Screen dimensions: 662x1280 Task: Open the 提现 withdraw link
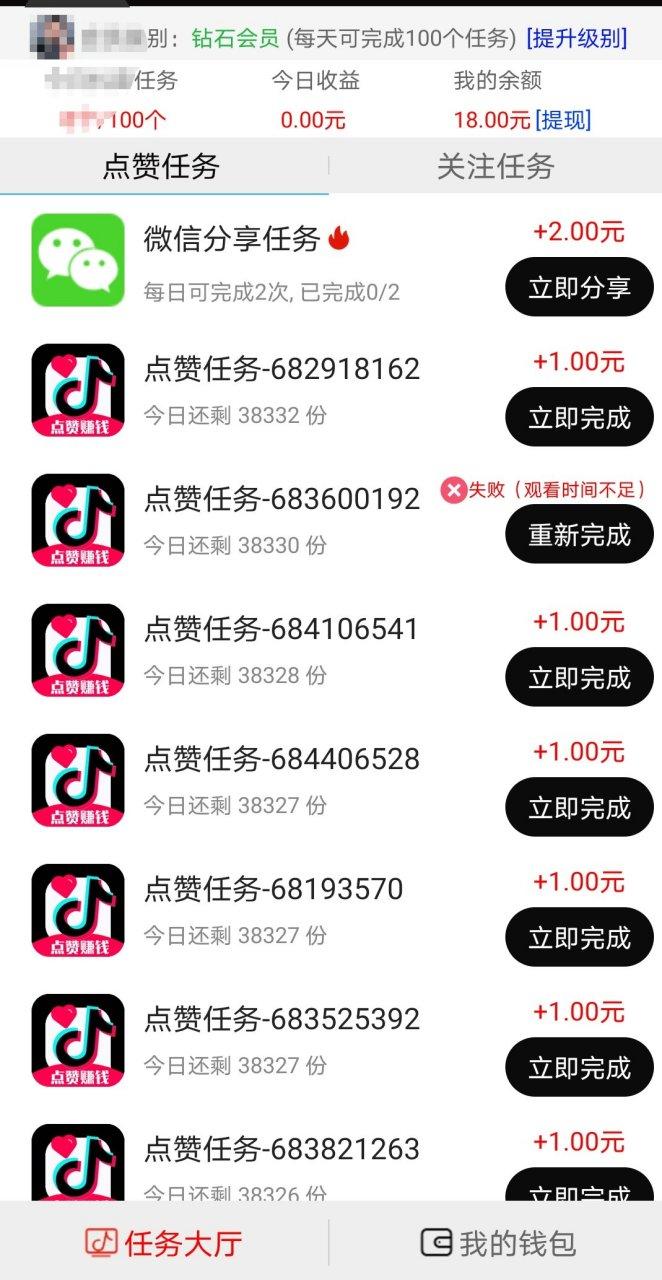point(564,121)
